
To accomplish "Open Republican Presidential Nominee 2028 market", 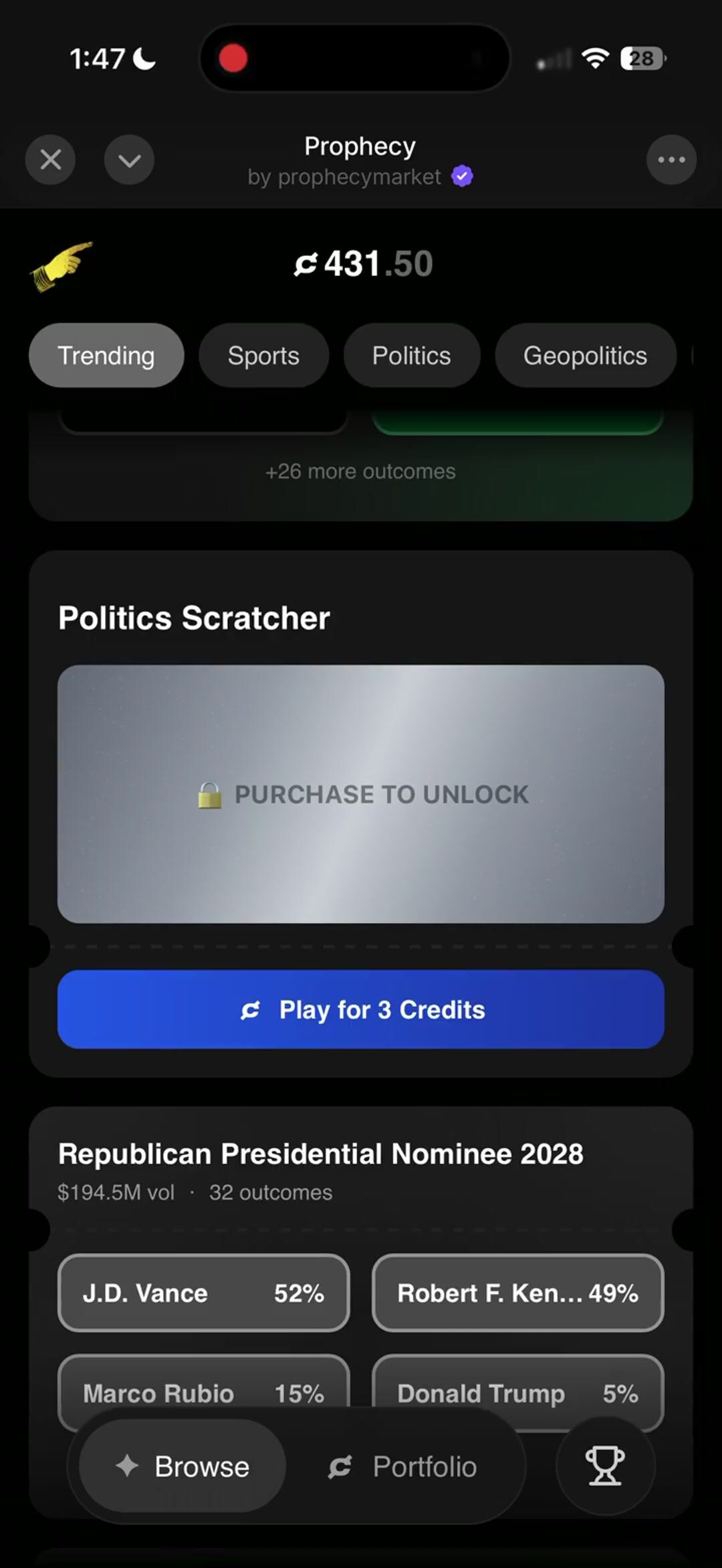I will point(321,1154).
